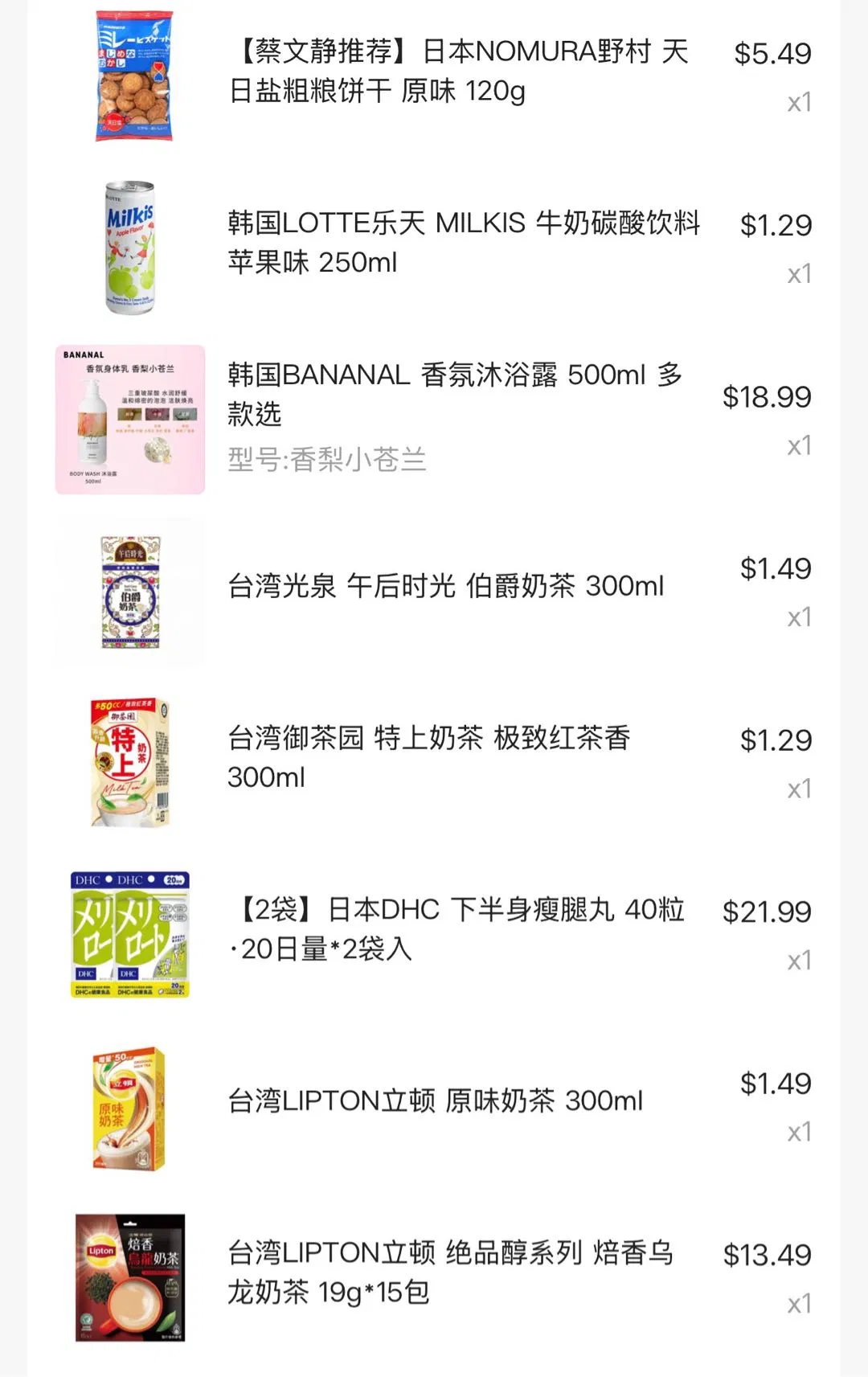Open the NOMURA 天日盐粗粮饼干 item
Screen dimensions: 868x1377
[x=458, y=72]
